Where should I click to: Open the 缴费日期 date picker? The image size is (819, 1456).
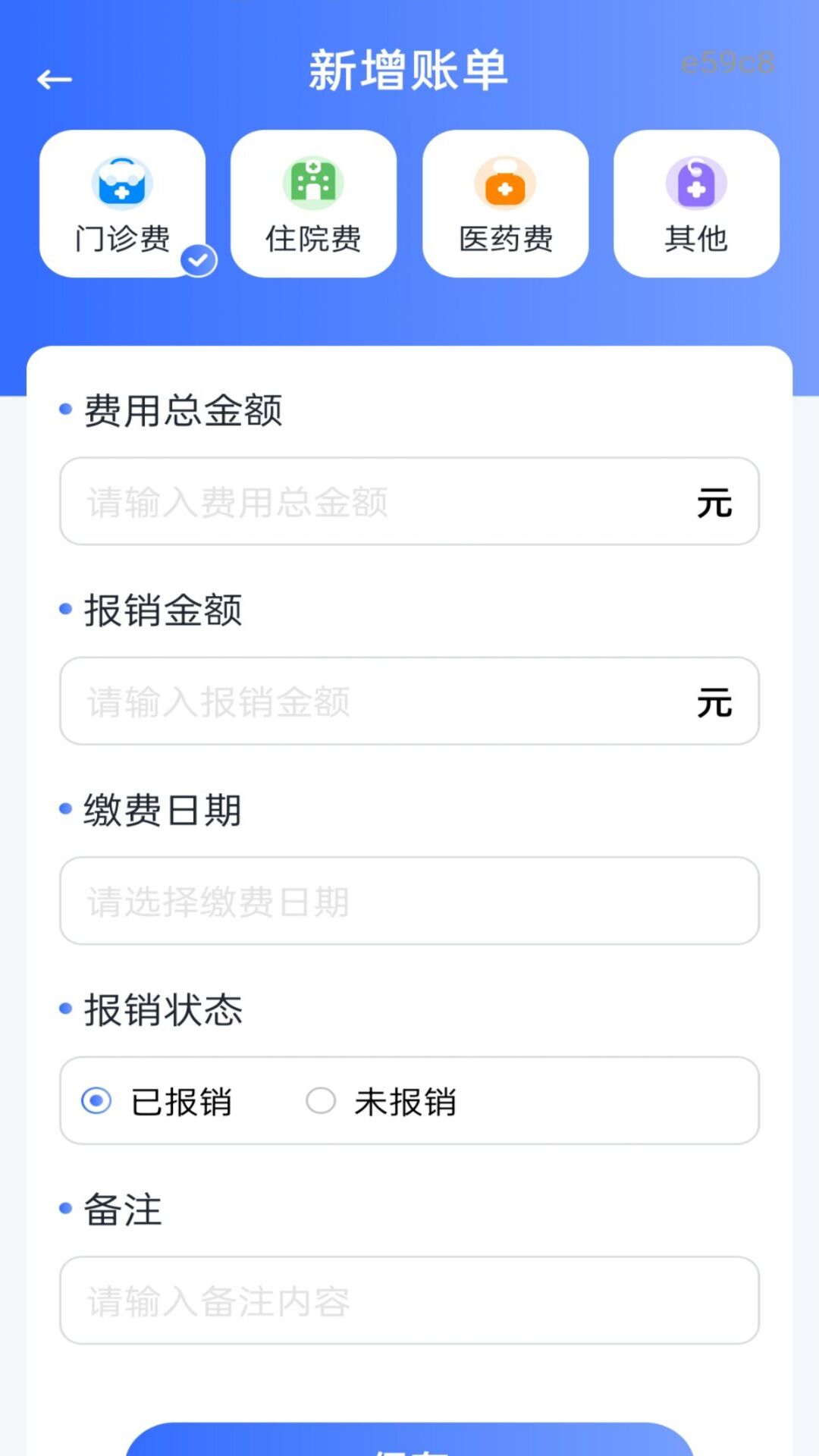(x=409, y=902)
